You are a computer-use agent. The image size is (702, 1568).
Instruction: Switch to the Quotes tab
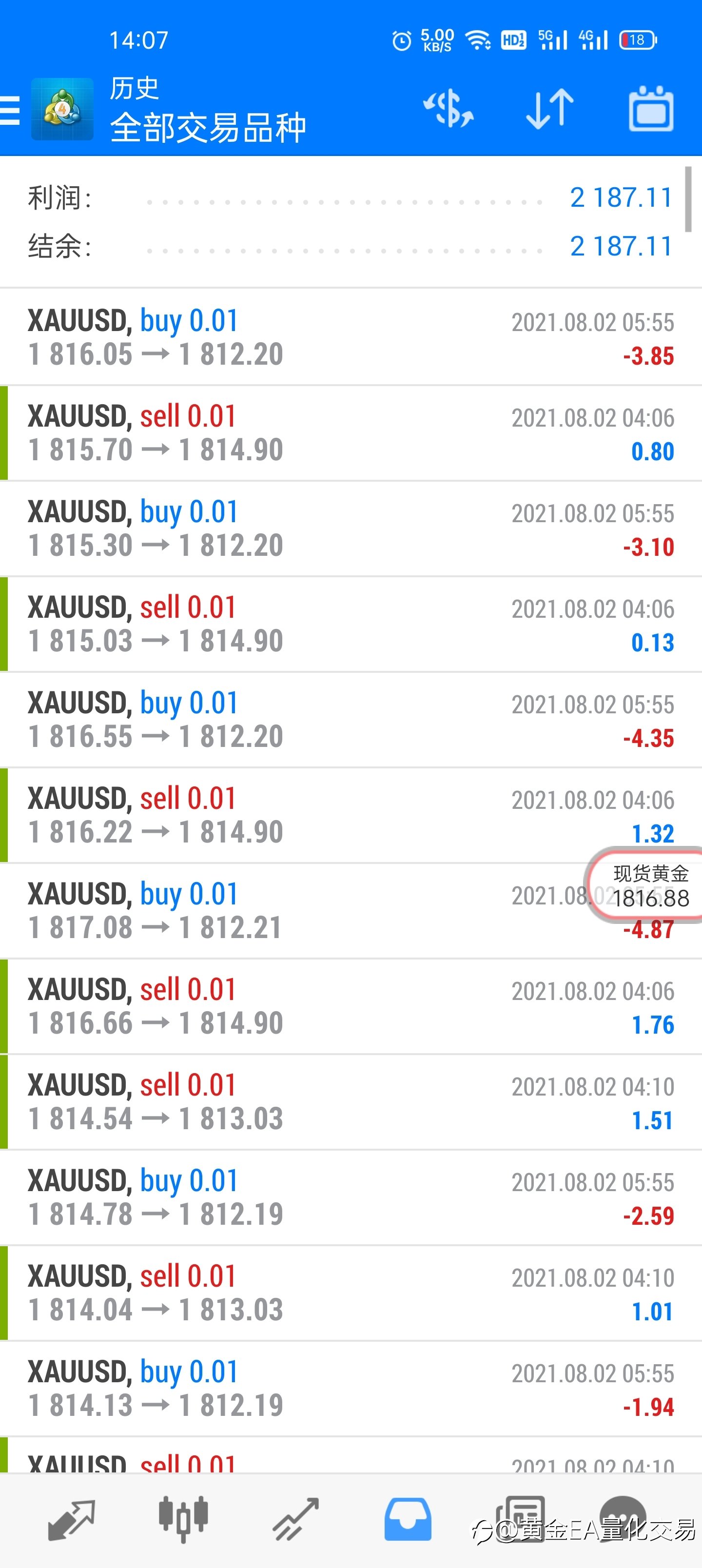tap(71, 1520)
